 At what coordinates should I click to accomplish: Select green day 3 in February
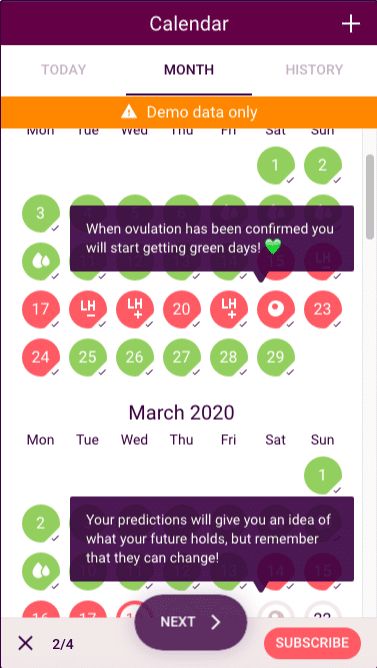pyautogui.click(x=40, y=213)
